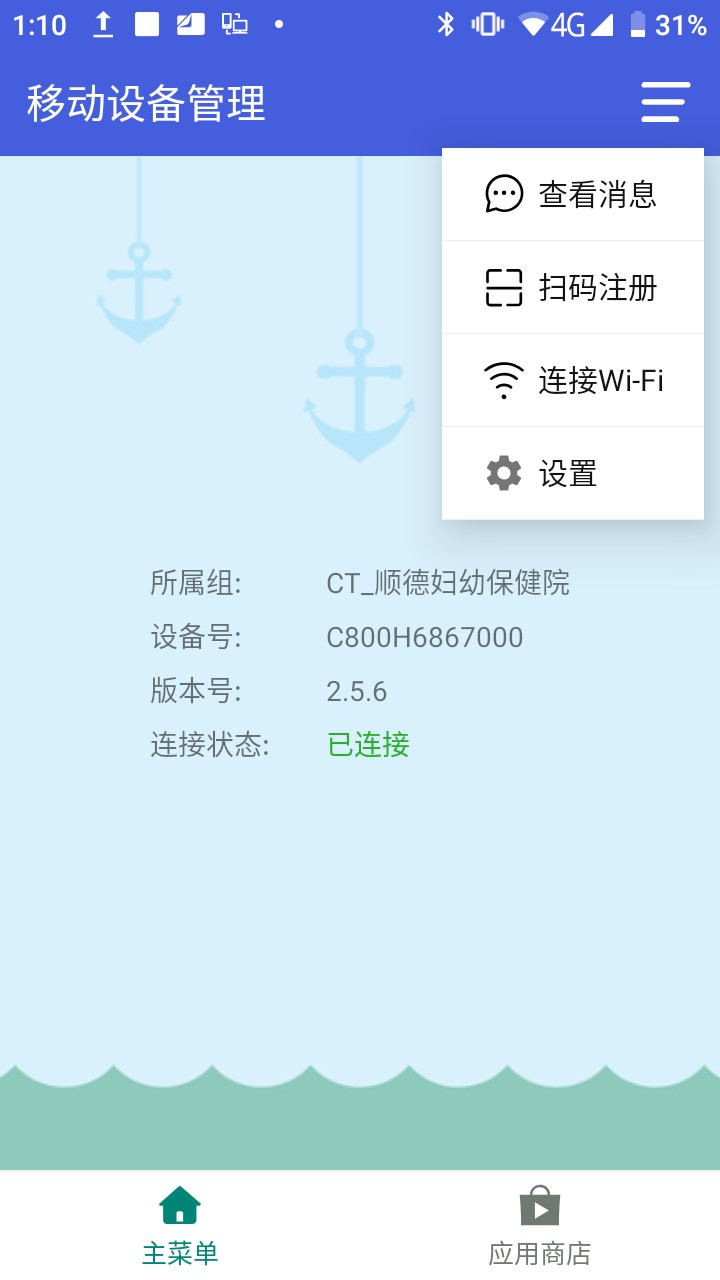Choose 连接Wi-Fi in the menu
This screenshot has width=720, height=1280.
(x=572, y=380)
